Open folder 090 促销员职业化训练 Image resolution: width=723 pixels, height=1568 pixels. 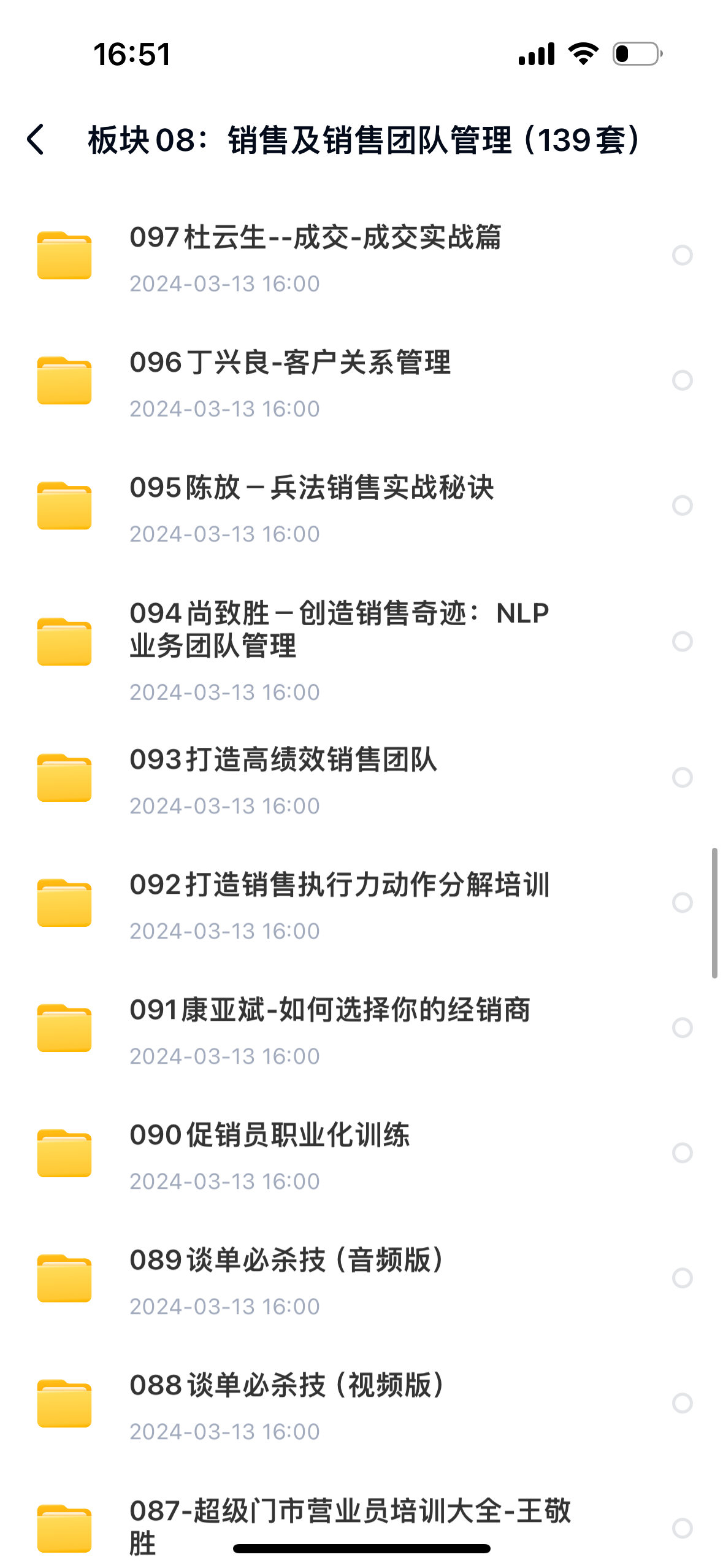(270, 1135)
